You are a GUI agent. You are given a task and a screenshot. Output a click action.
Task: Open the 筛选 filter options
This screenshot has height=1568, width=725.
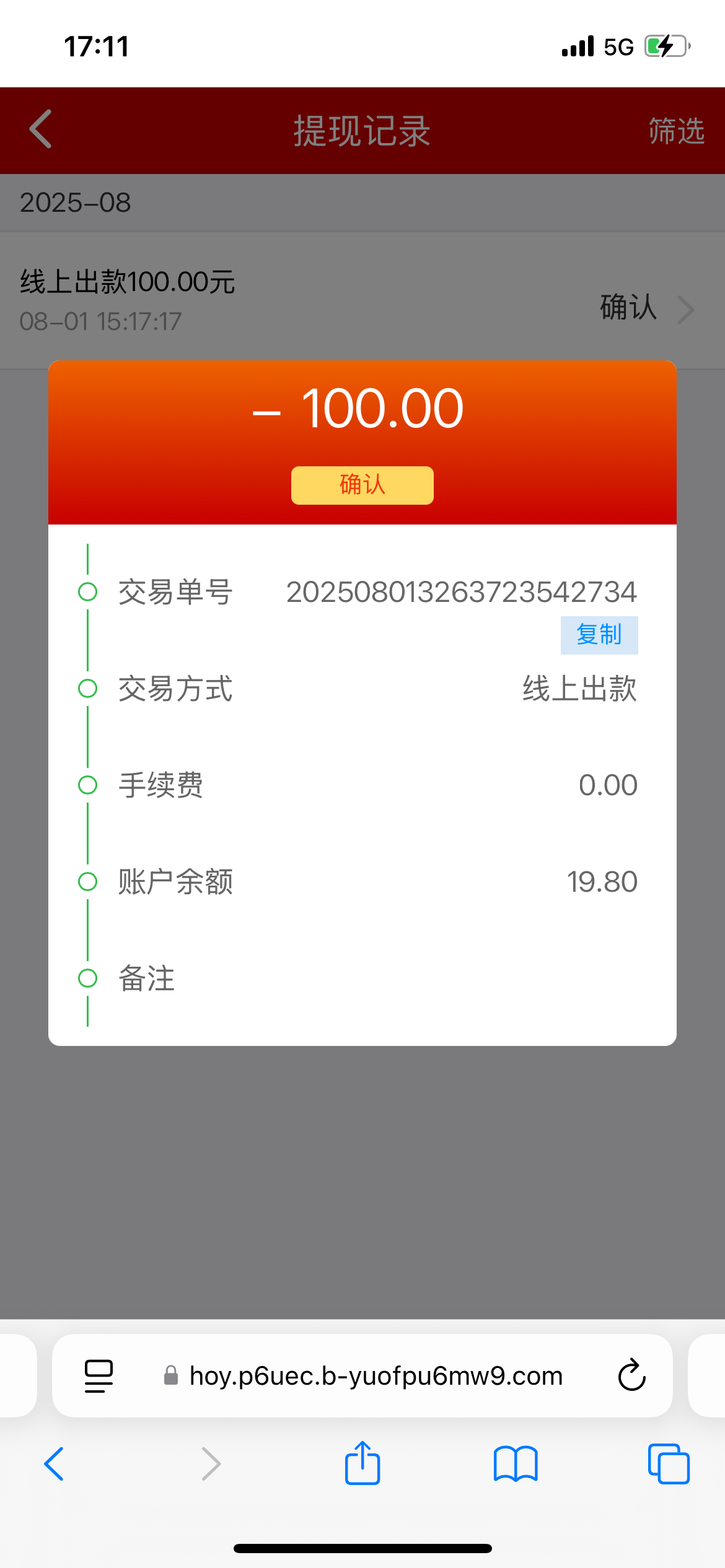click(676, 131)
